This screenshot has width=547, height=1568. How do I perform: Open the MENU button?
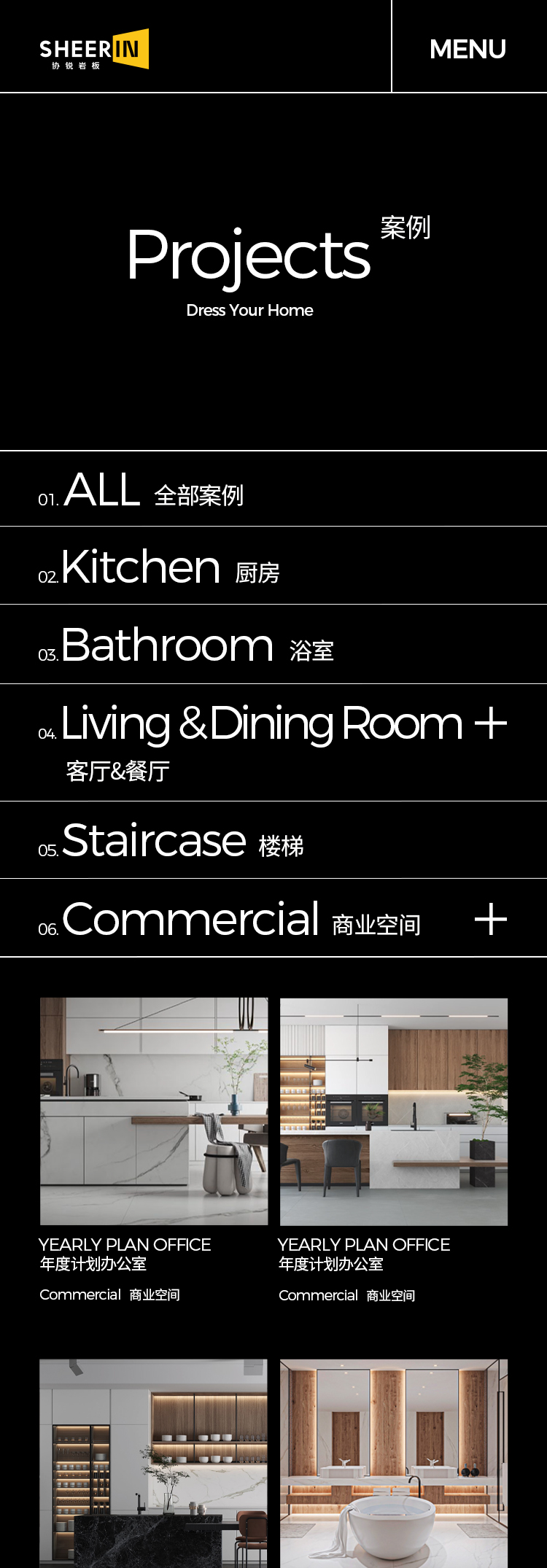click(468, 49)
